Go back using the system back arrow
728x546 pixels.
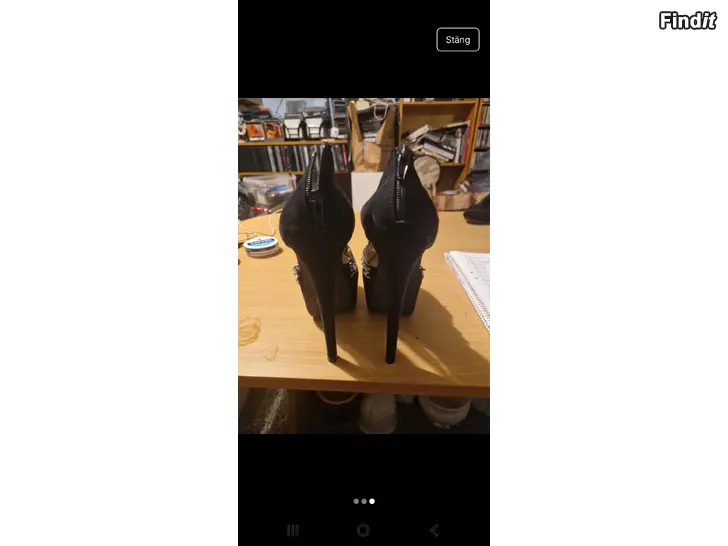(x=434, y=530)
